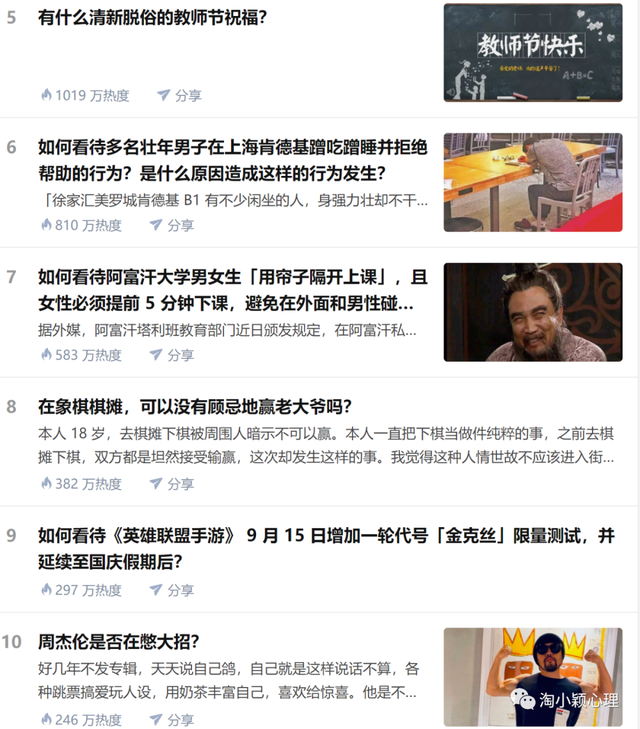Open the 象棋棋摊赢老大爷 question
Viewport: 640px width, 729px height.
pyautogui.click(x=194, y=406)
